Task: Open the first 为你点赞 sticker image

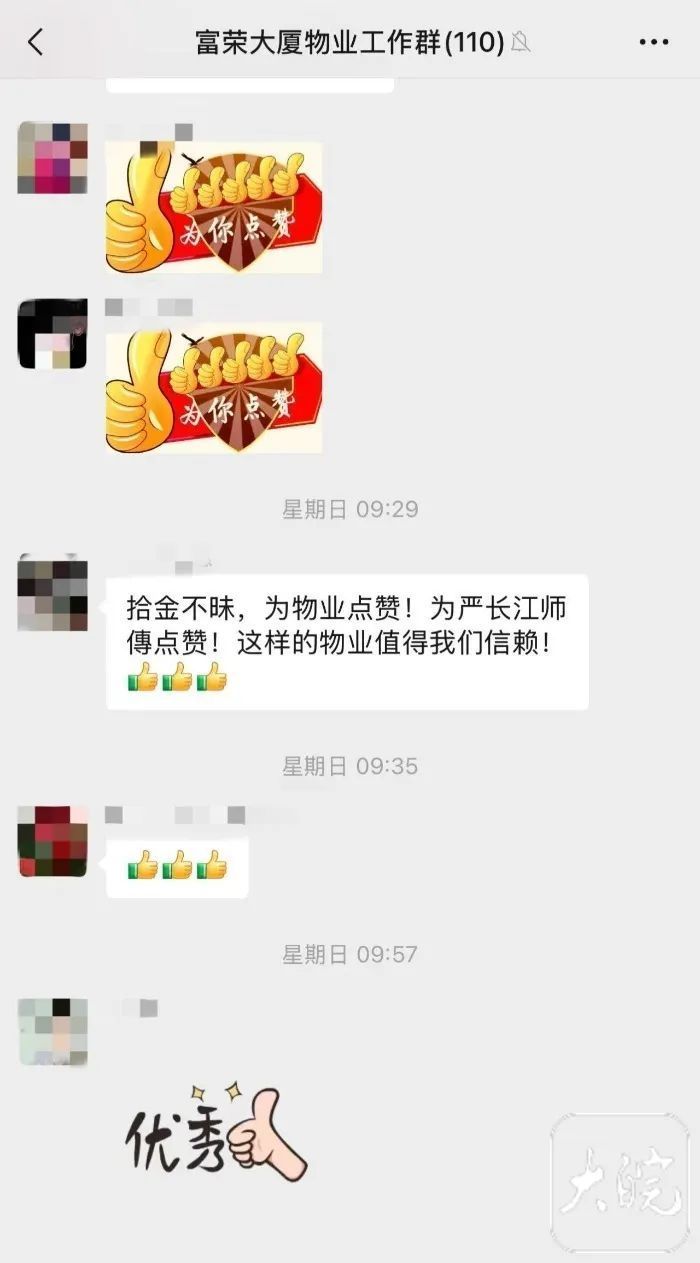Action: (x=214, y=208)
